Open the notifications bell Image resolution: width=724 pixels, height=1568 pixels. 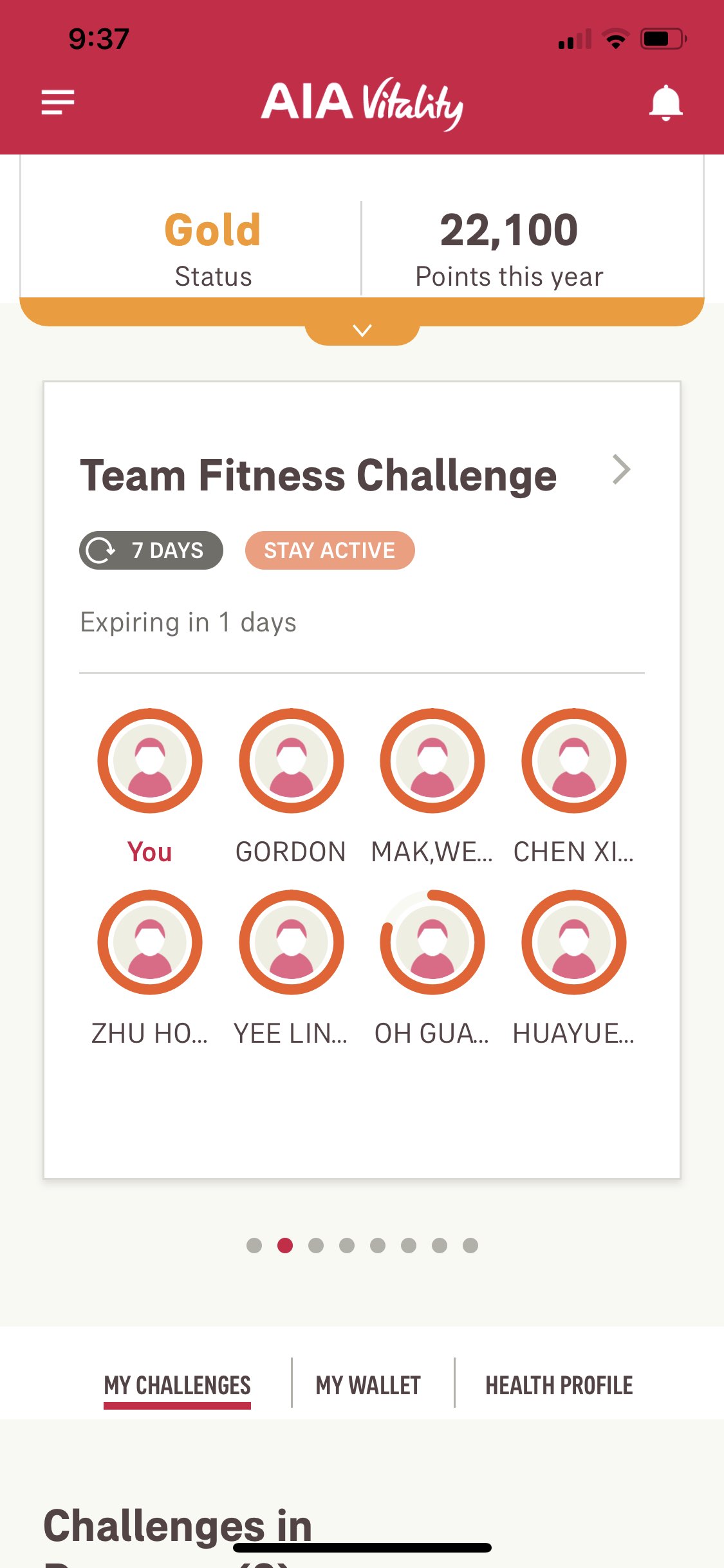point(665,103)
